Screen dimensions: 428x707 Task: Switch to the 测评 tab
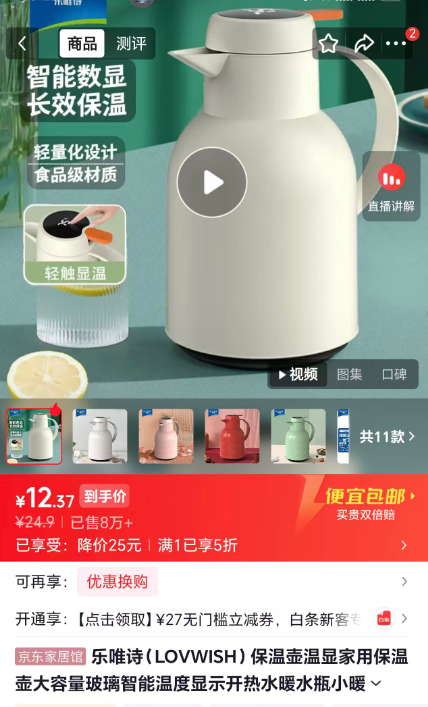tap(131, 44)
